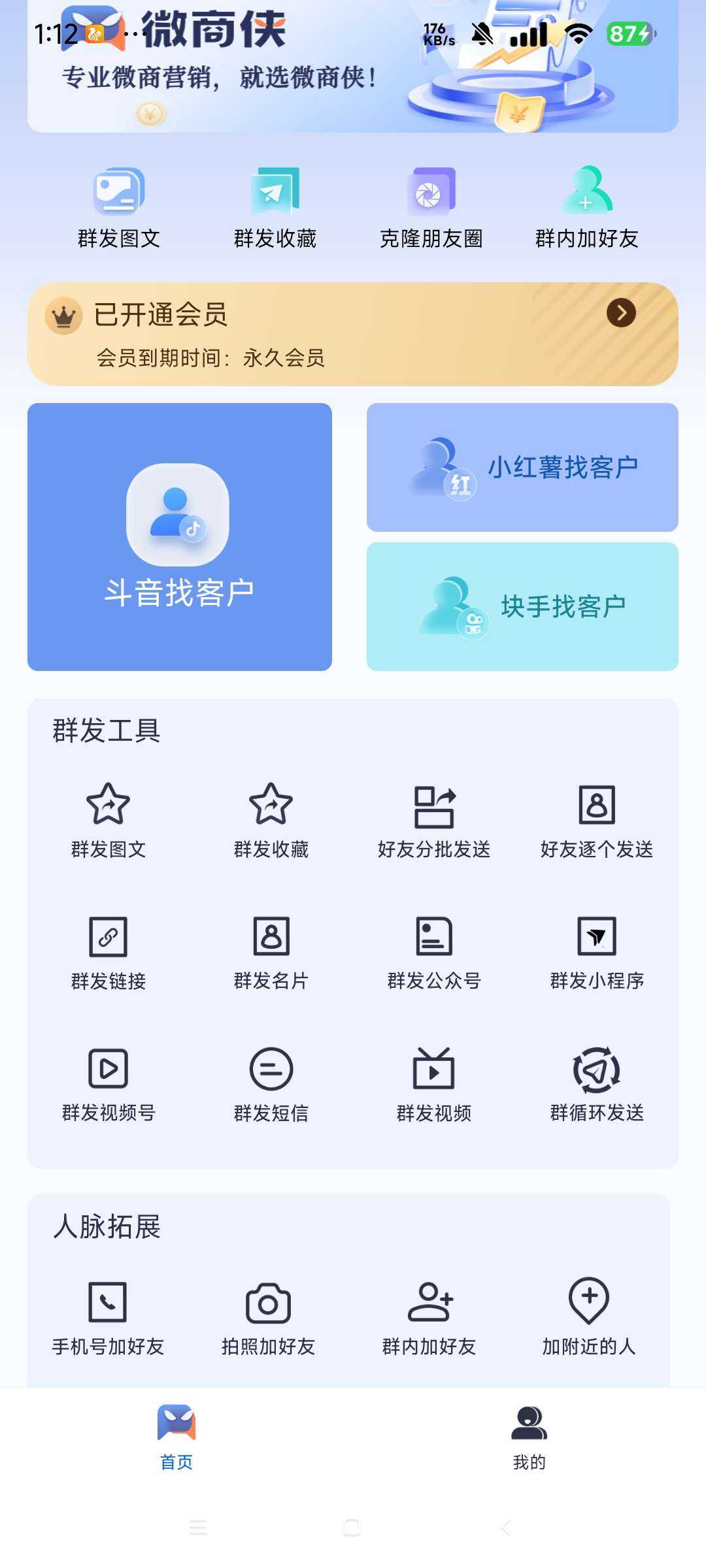Screen dimensions: 706x1568
Task: Launch 群发公众号 tool
Action: (434, 953)
